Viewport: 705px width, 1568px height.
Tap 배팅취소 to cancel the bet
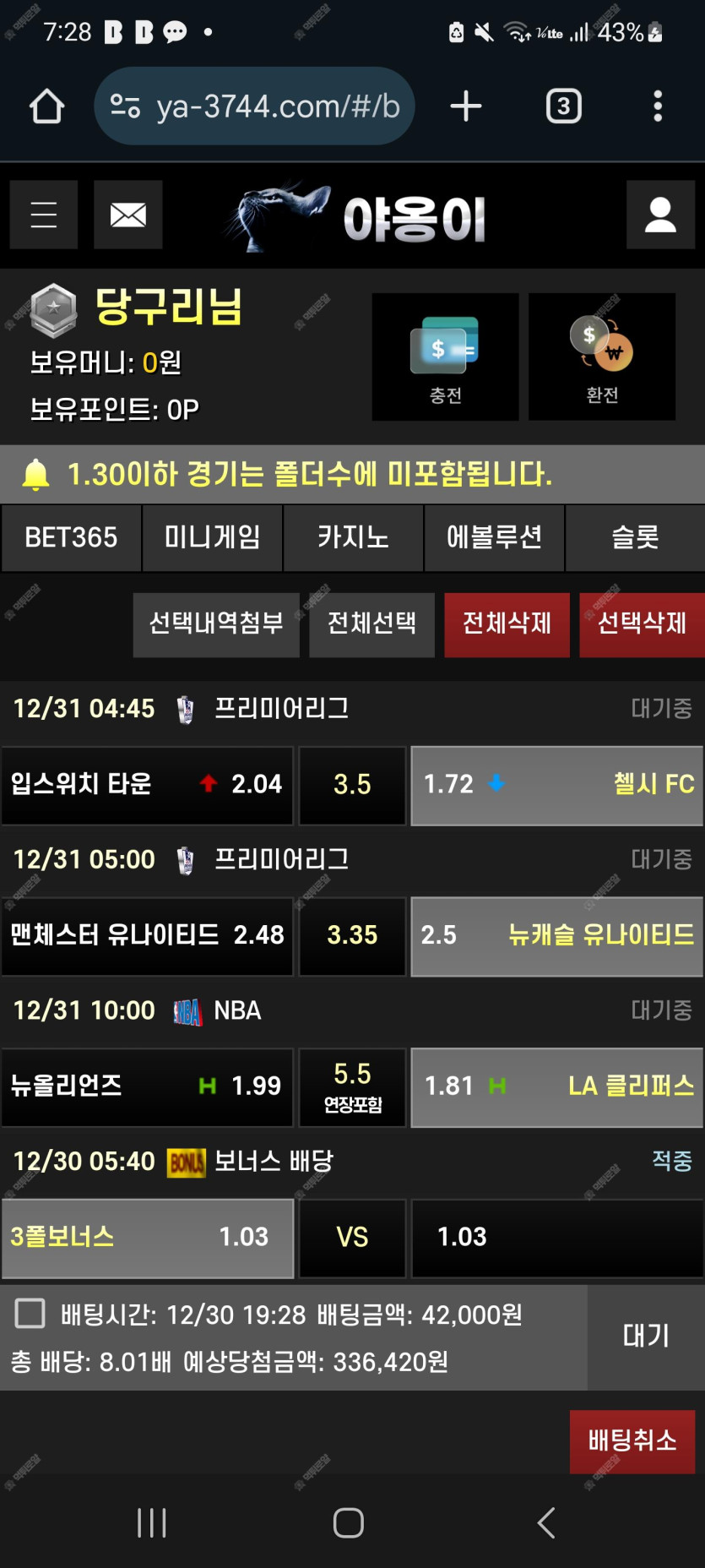[632, 1440]
